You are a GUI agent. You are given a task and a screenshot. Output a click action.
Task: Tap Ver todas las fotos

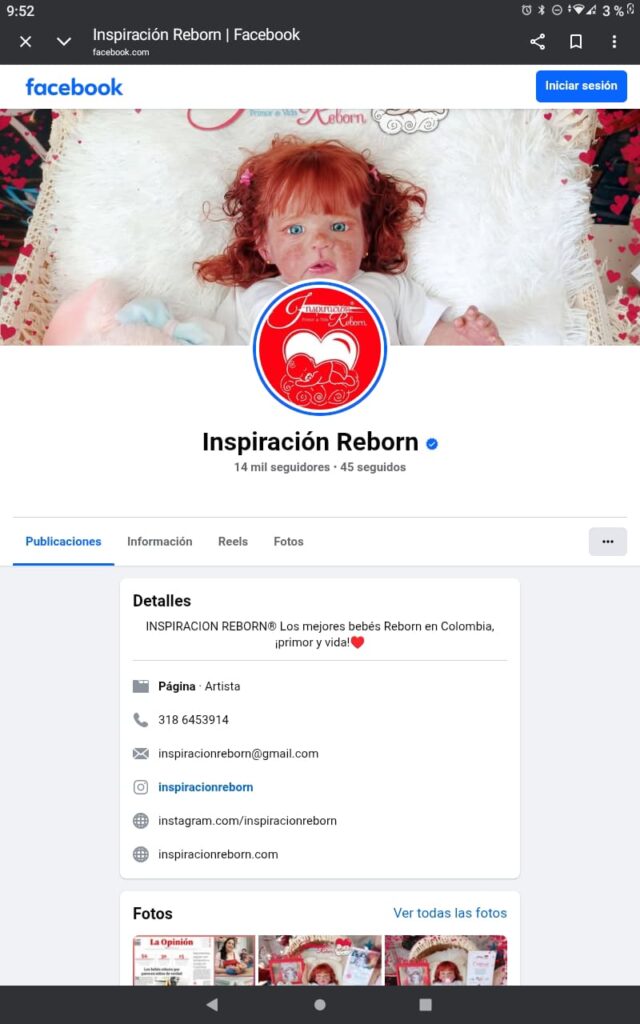pyautogui.click(x=450, y=913)
